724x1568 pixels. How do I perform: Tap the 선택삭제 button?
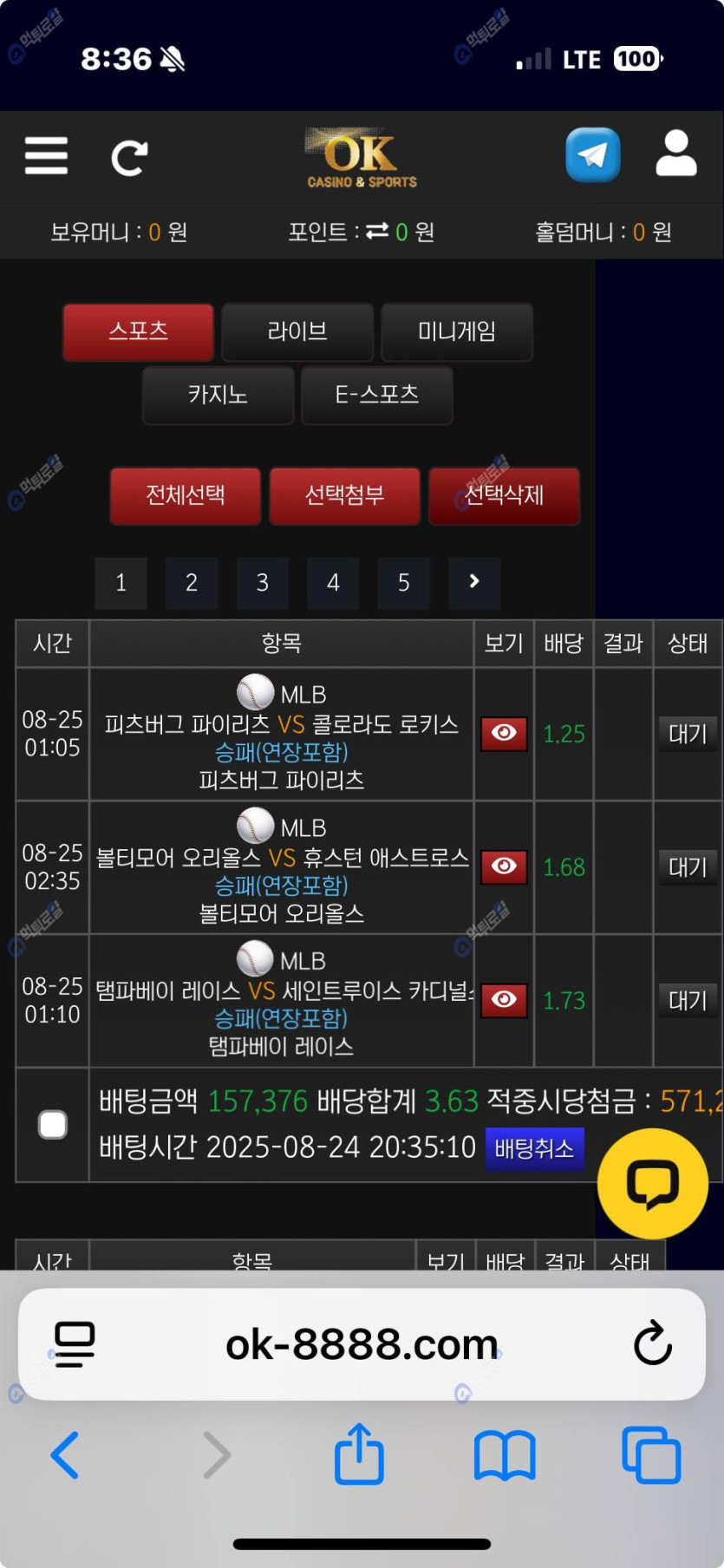point(504,495)
